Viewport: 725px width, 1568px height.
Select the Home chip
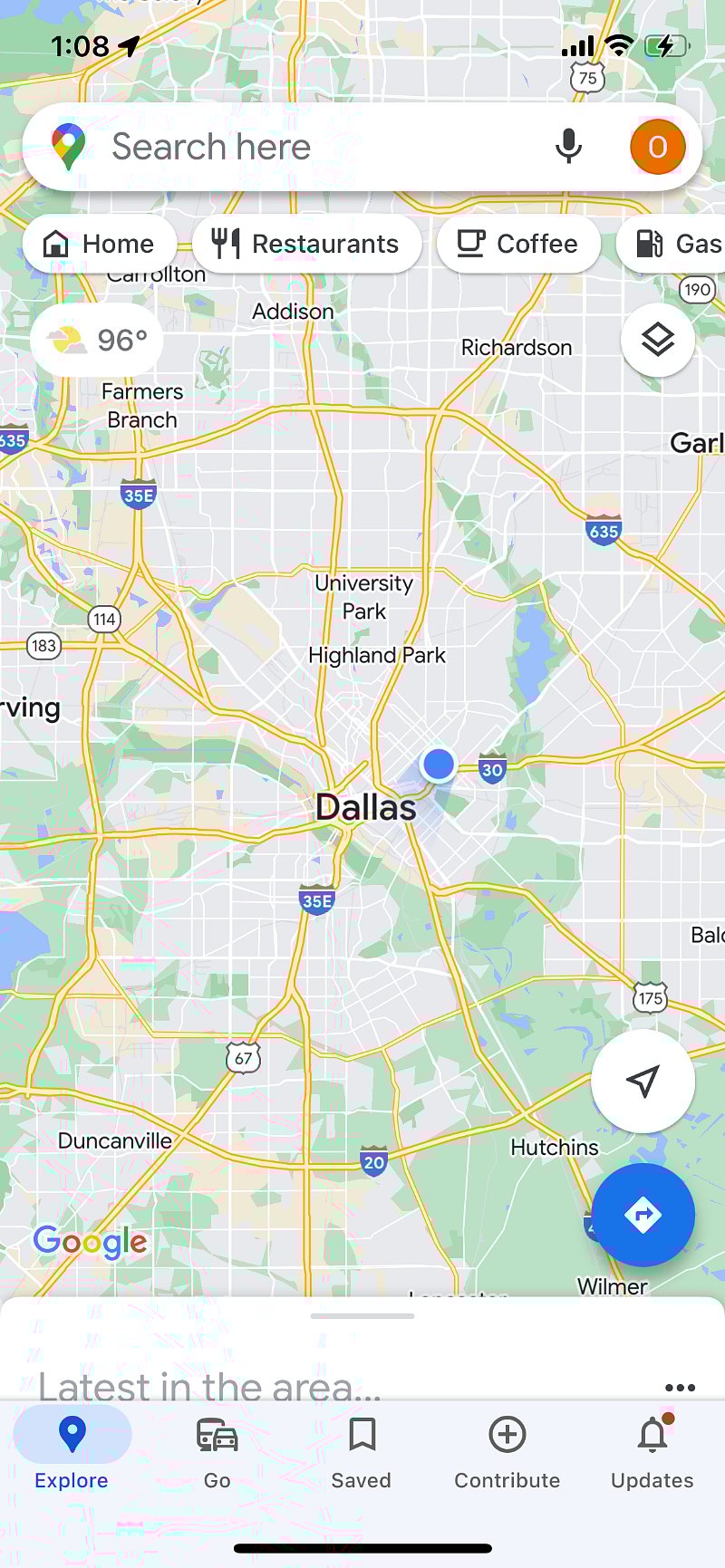coord(100,244)
